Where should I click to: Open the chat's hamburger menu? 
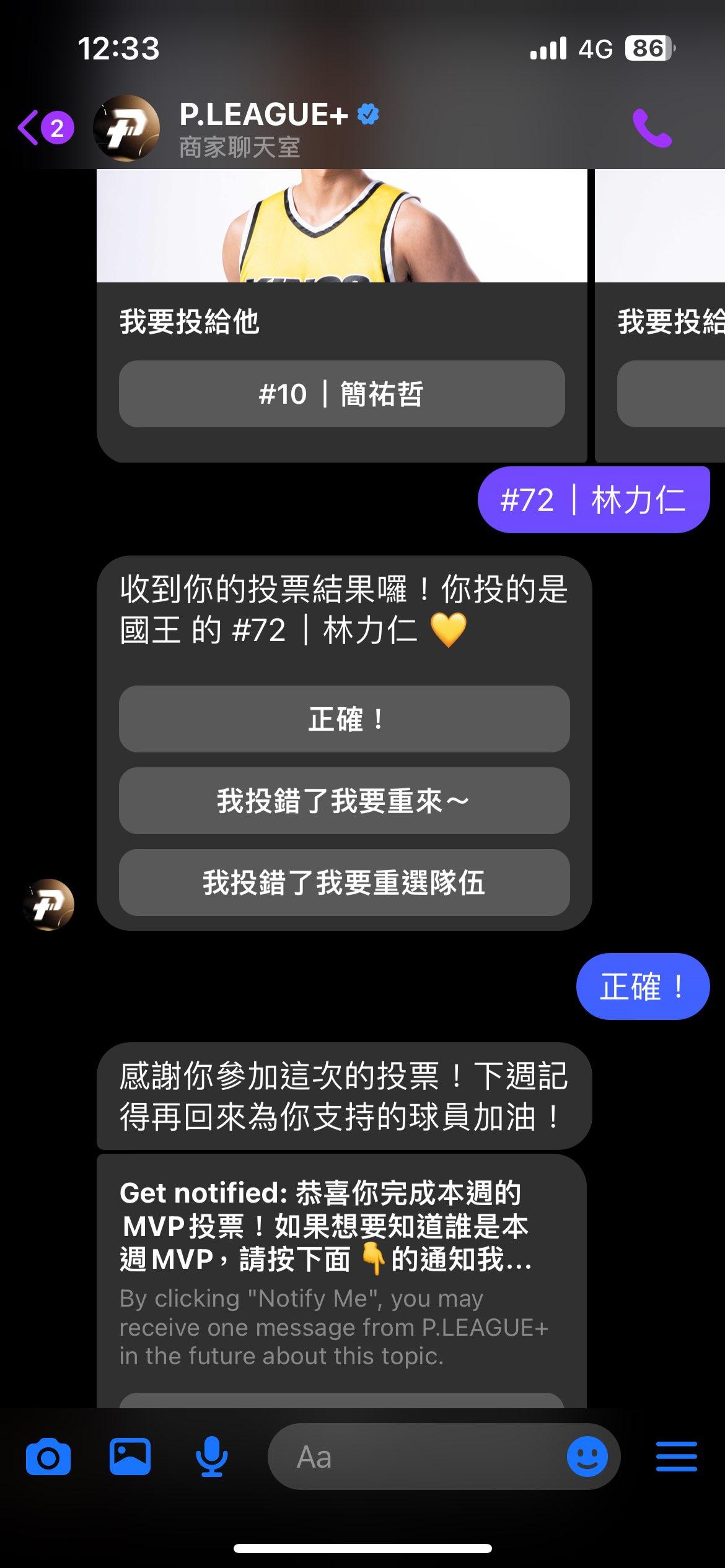pyautogui.click(x=676, y=1457)
